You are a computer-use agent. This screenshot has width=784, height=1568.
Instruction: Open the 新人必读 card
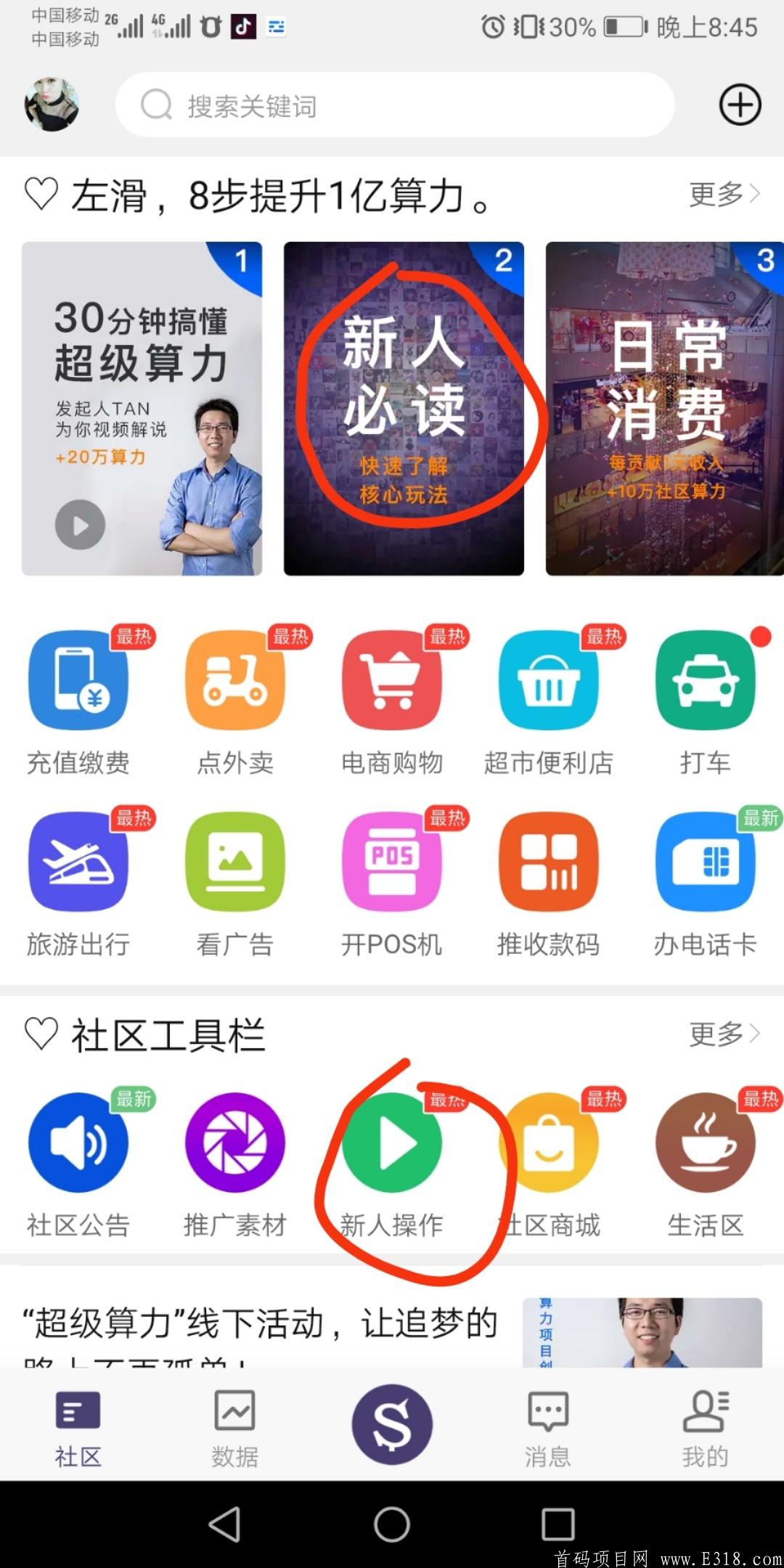[x=404, y=409]
